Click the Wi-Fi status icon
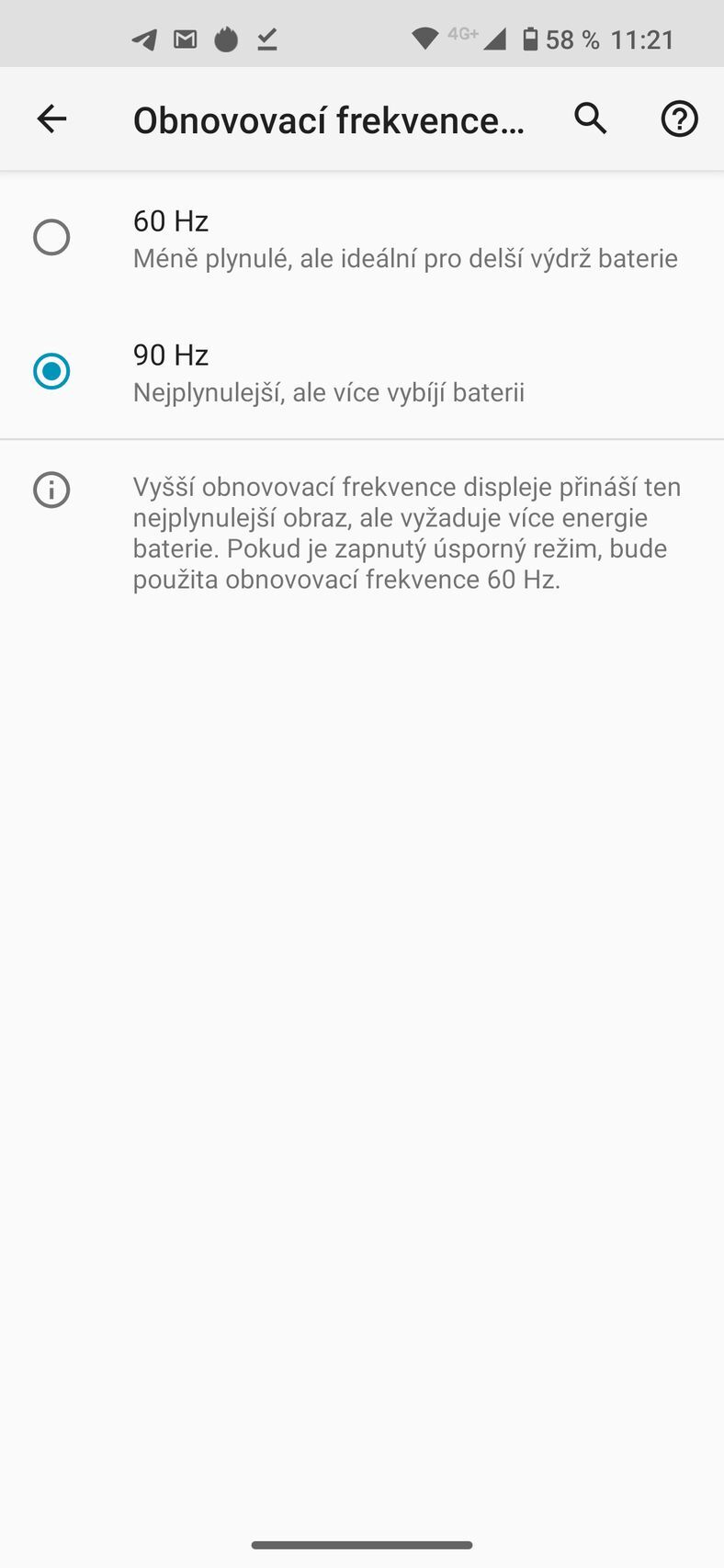 tap(427, 37)
